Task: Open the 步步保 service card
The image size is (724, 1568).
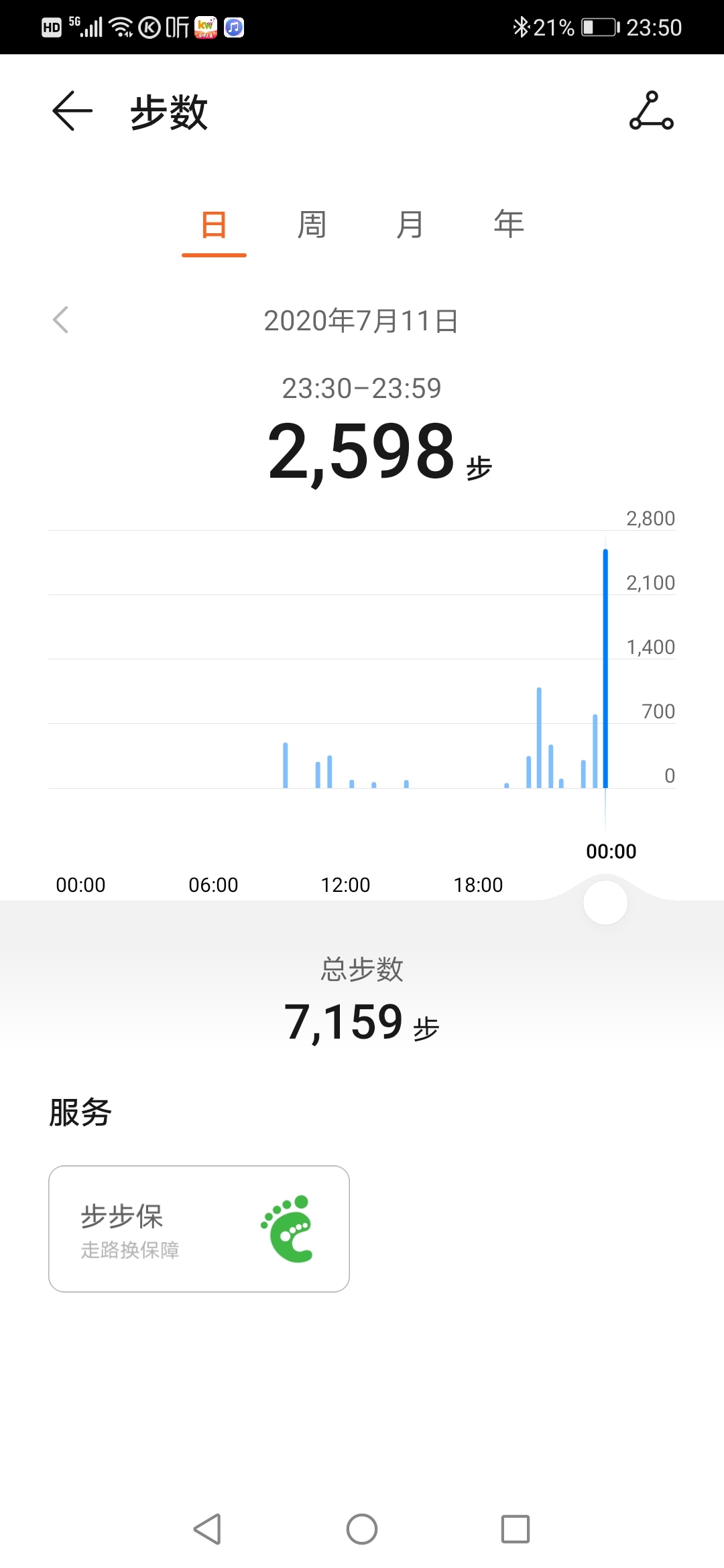Action: 199,1229
